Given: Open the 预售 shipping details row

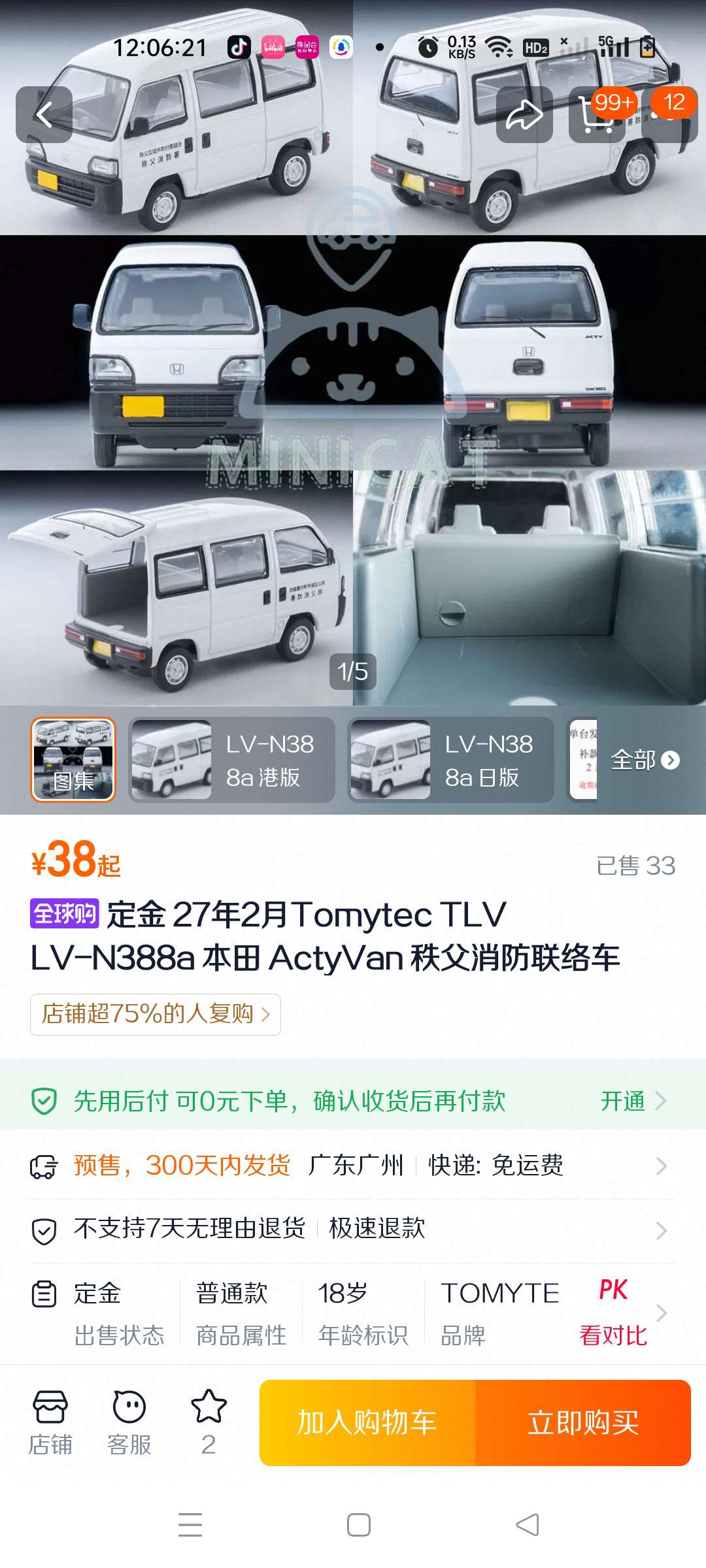Looking at the screenshot, I should click(353, 1166).
